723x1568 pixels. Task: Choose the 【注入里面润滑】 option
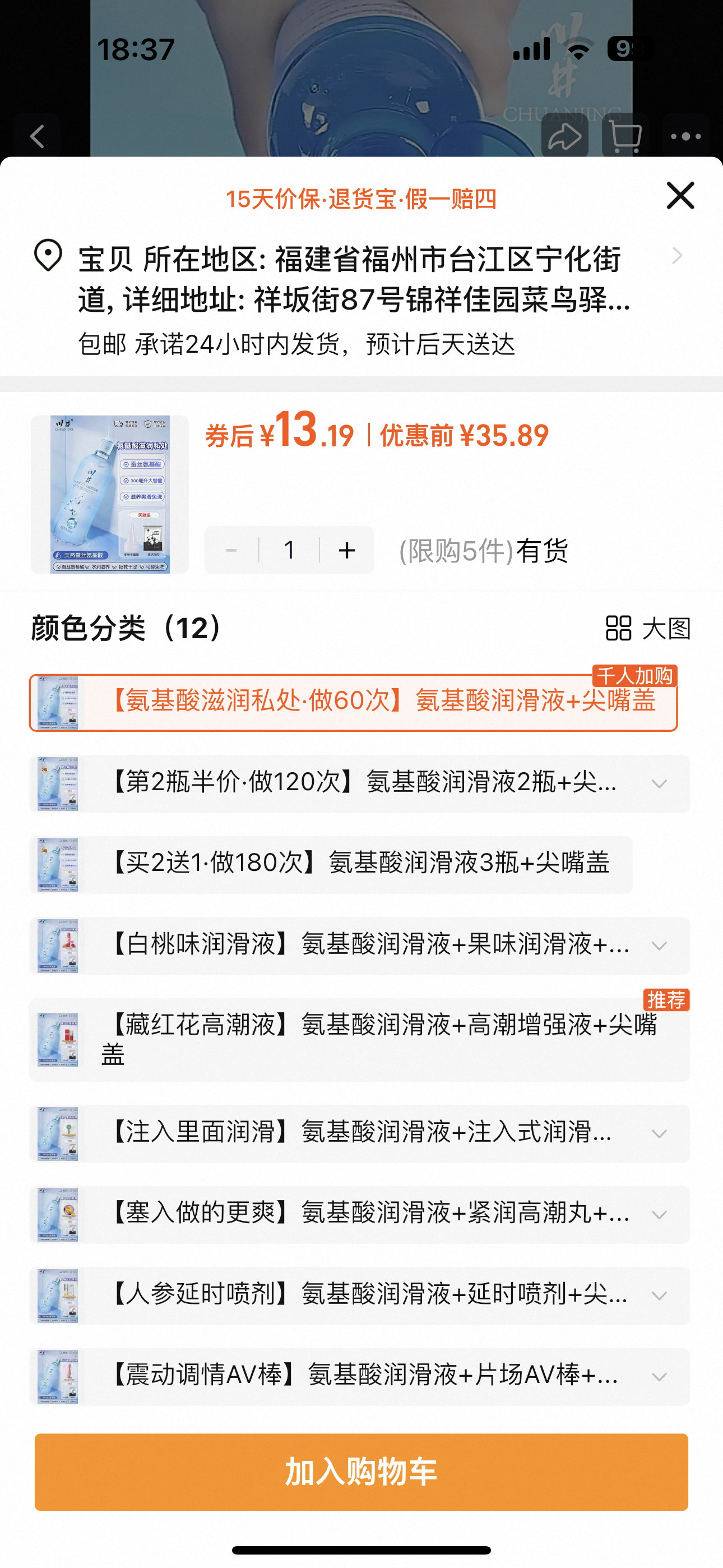click(x=341, y=1133)
